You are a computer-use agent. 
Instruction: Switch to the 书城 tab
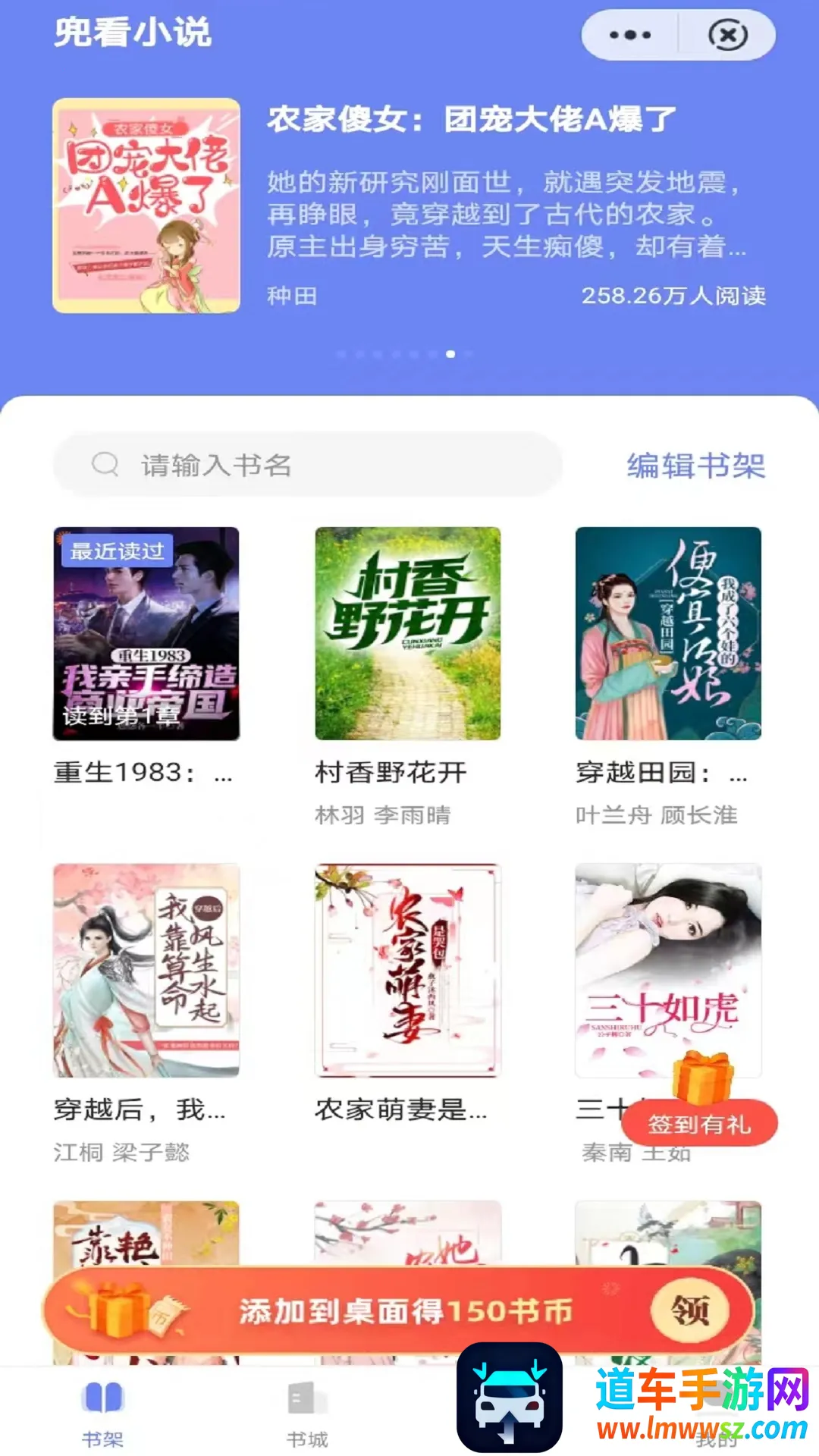click(x=307, y=1412)
